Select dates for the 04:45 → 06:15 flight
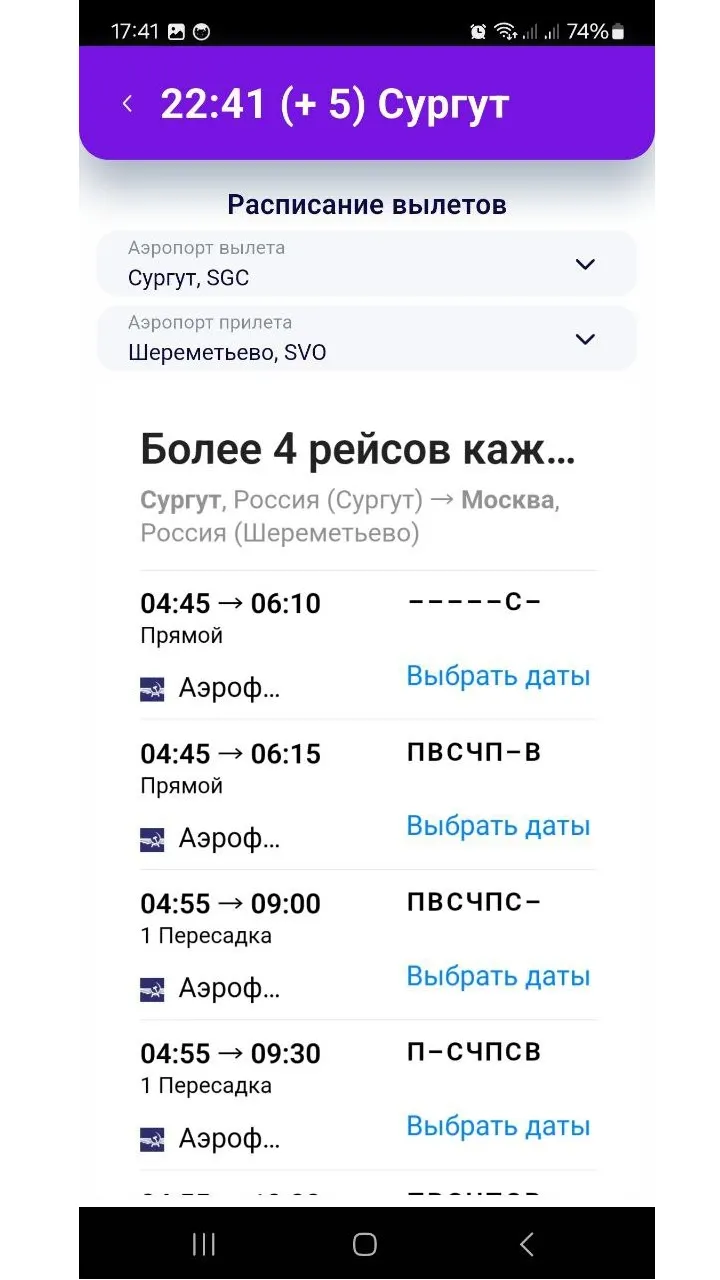Screen dimensions: 720x1280 498,827
